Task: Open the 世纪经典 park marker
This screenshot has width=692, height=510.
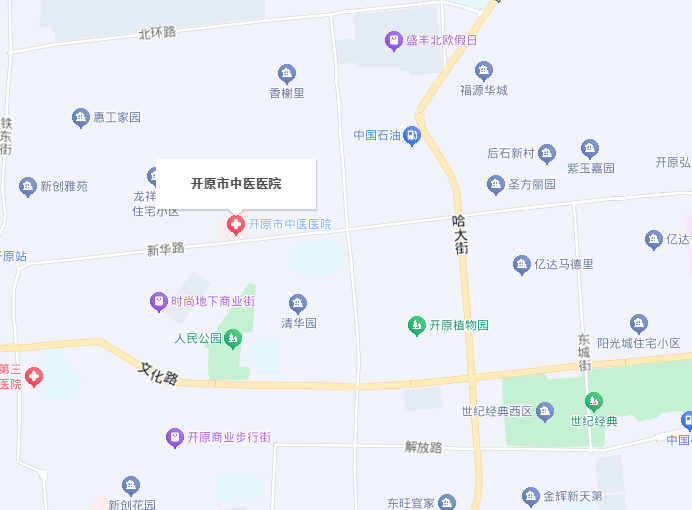Action: 594,401
